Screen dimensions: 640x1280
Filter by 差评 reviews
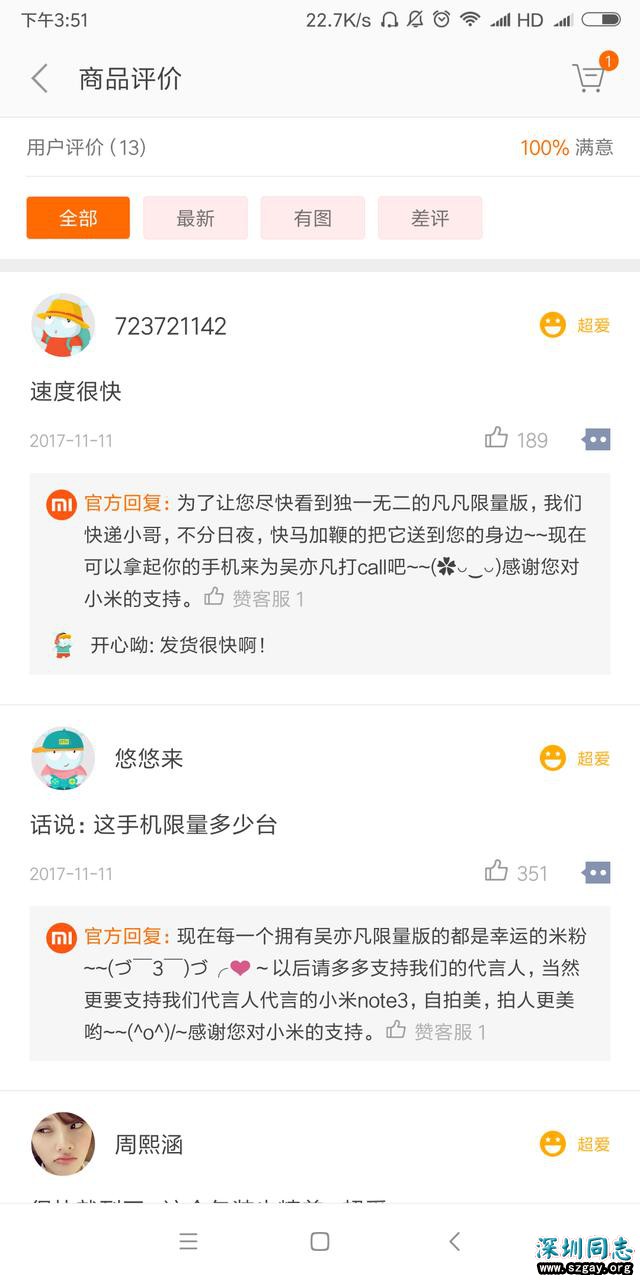[430, 218]
